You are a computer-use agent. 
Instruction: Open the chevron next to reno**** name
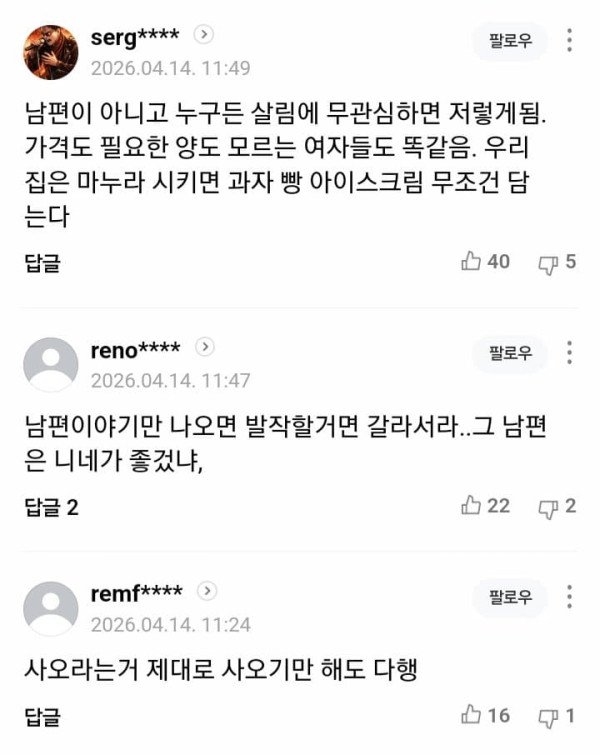coord(204,347)
